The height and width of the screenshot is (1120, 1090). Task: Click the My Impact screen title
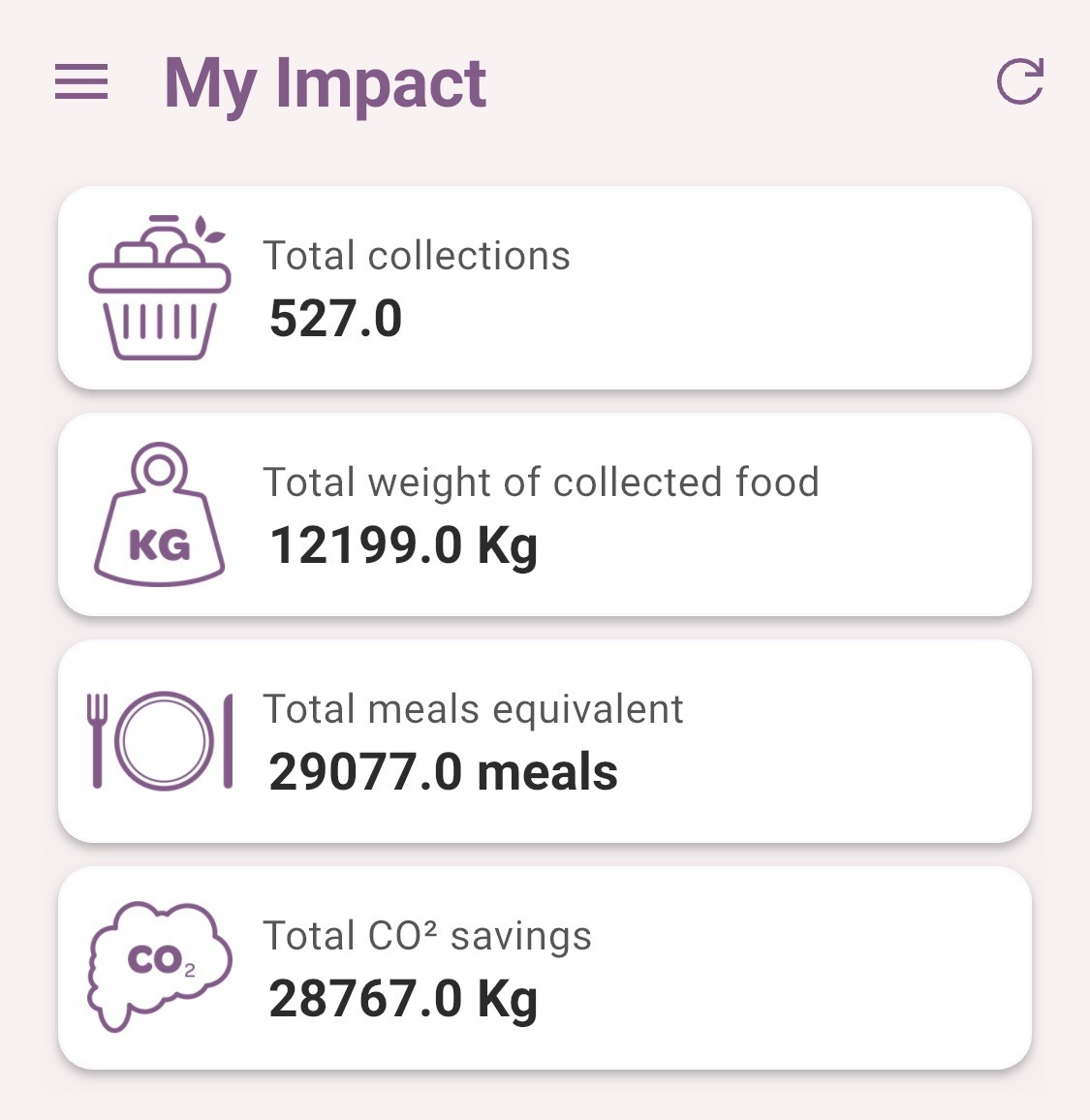tap(327, 82)
